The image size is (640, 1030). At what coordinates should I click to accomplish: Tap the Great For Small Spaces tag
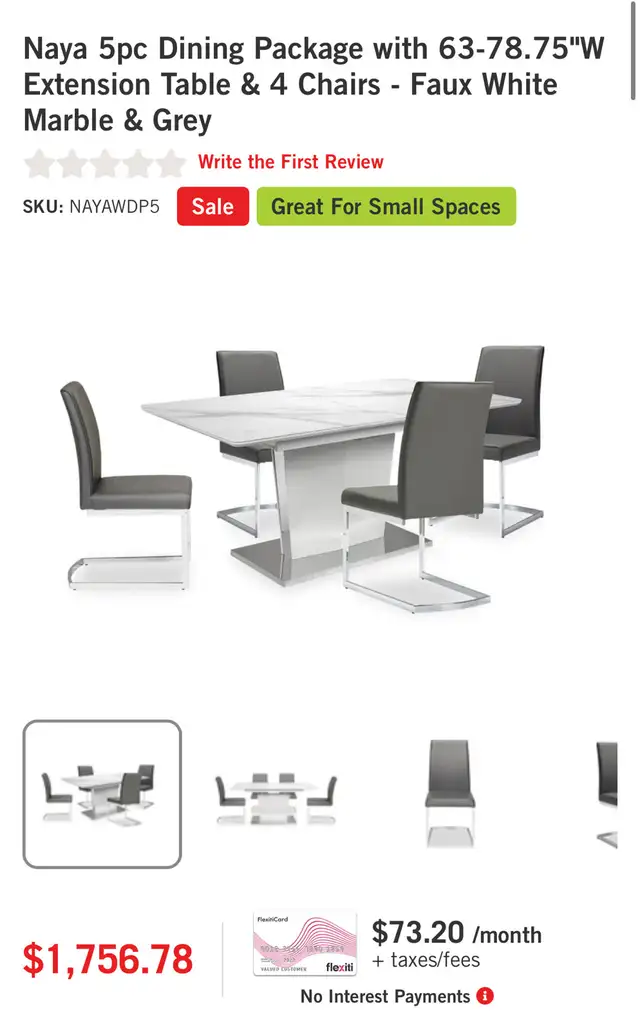pos(386,206)
